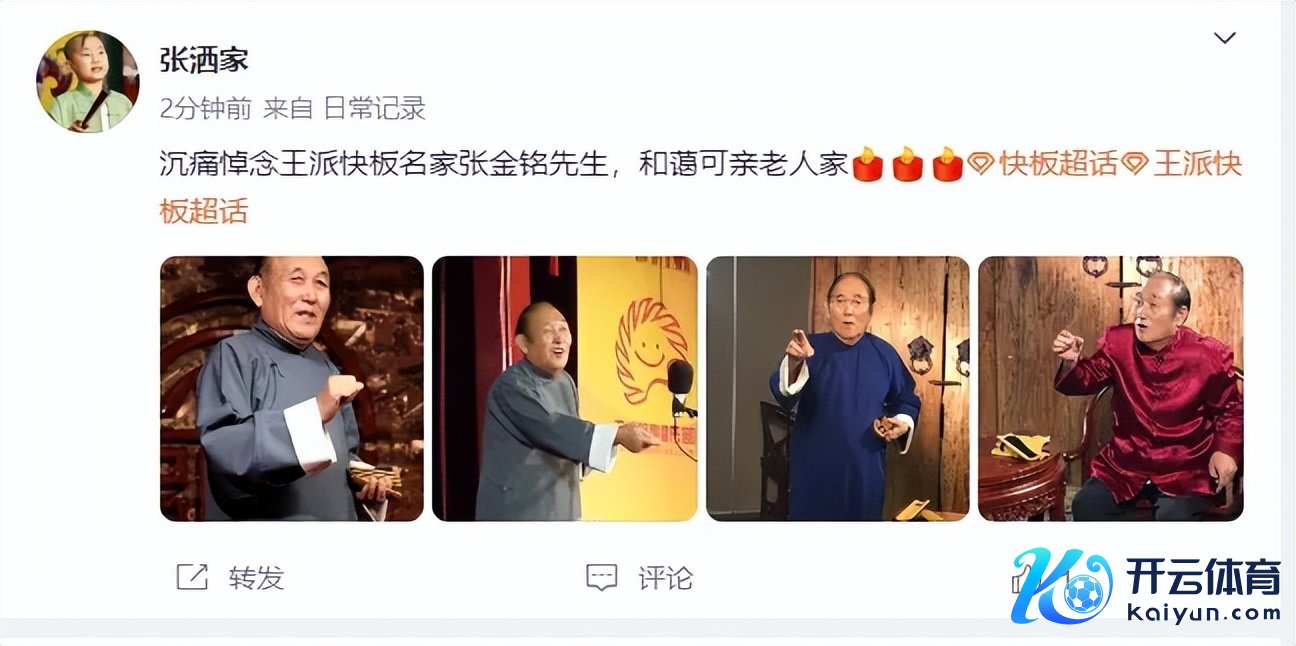Expand the post options chevron
The width and height of the screenshot is (1296, 646).
[1224, 39]
